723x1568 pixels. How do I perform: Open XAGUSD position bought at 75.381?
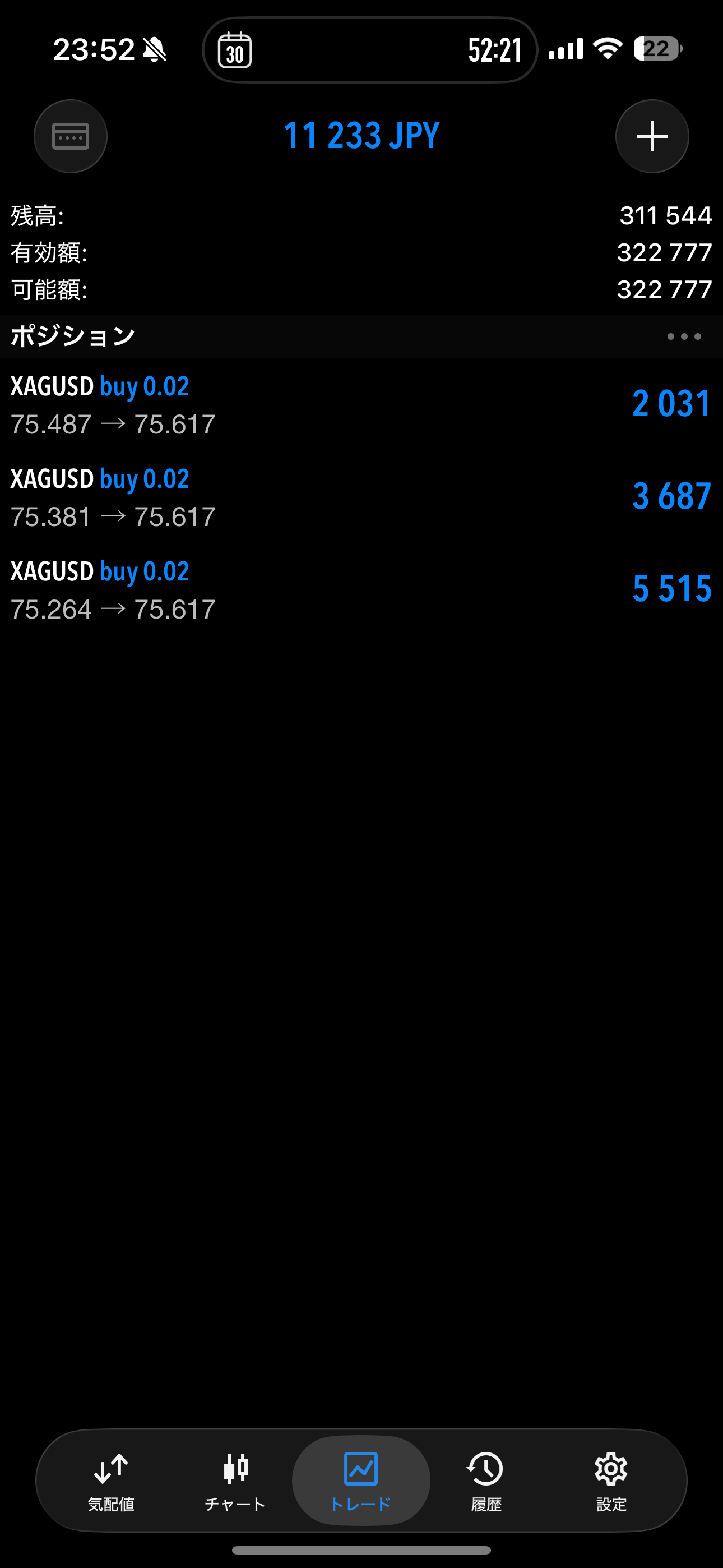361,497
